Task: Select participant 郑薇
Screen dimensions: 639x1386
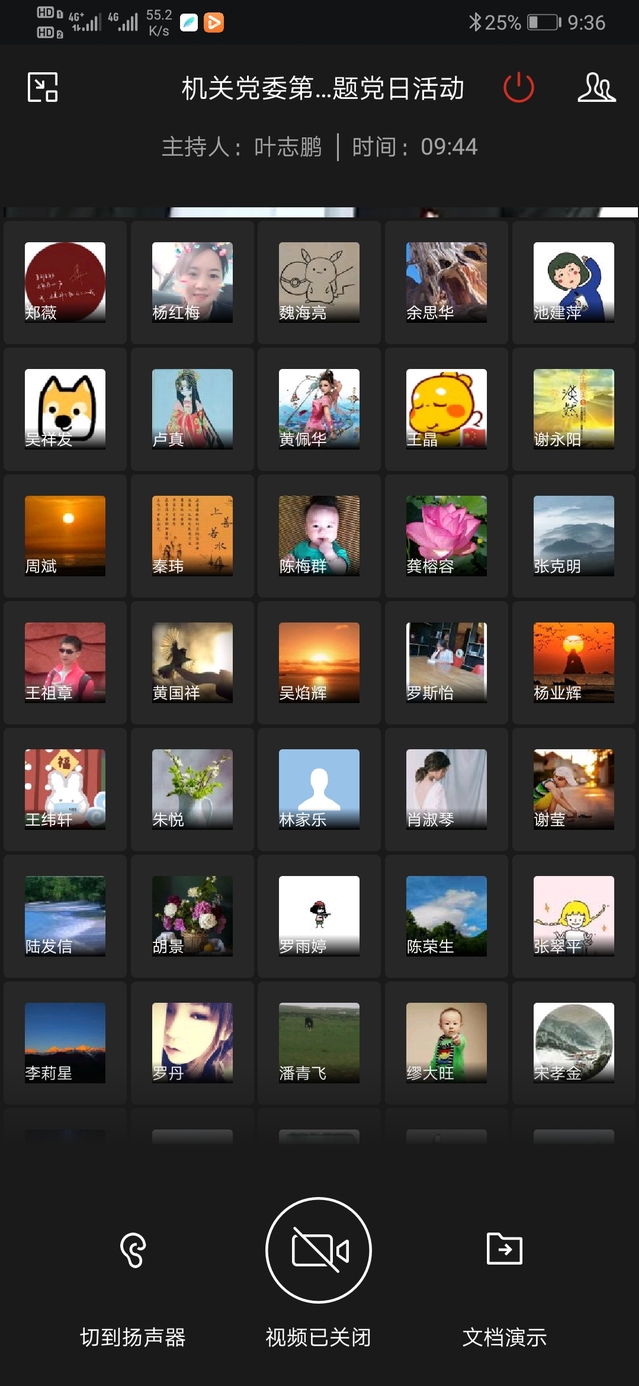Action: tap(65, 282)
